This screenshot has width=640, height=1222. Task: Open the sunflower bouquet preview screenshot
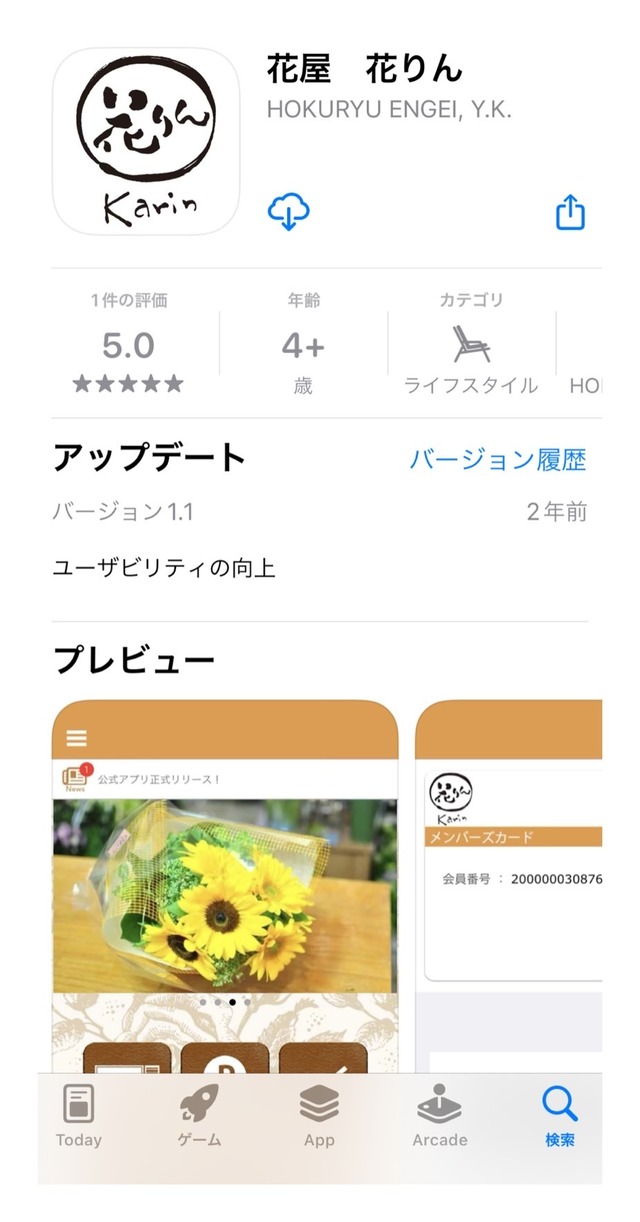pyautogui.click(x=225, y=887)
